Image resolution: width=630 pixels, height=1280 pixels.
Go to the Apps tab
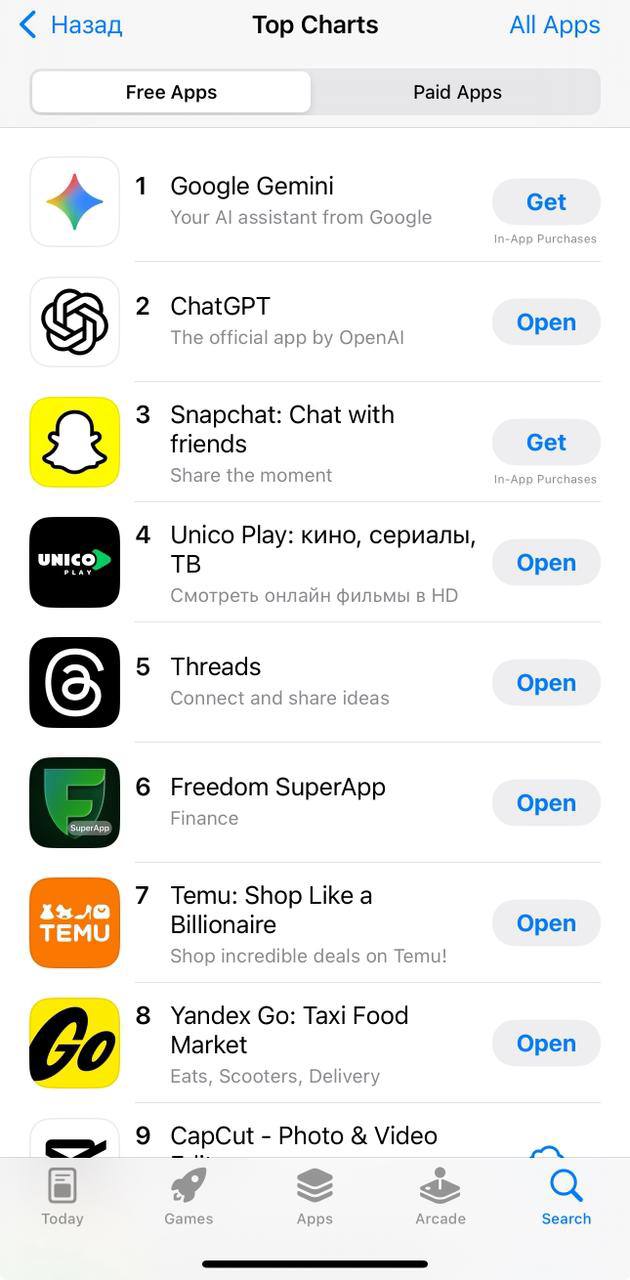314,1197
